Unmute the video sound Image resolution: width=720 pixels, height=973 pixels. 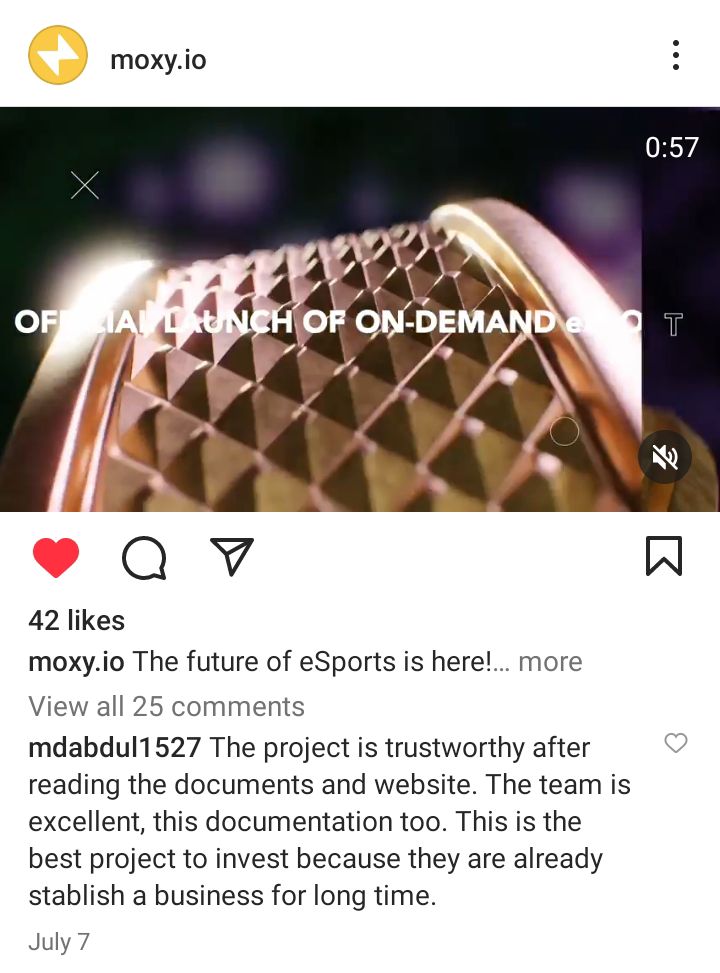tap(665, 458)
